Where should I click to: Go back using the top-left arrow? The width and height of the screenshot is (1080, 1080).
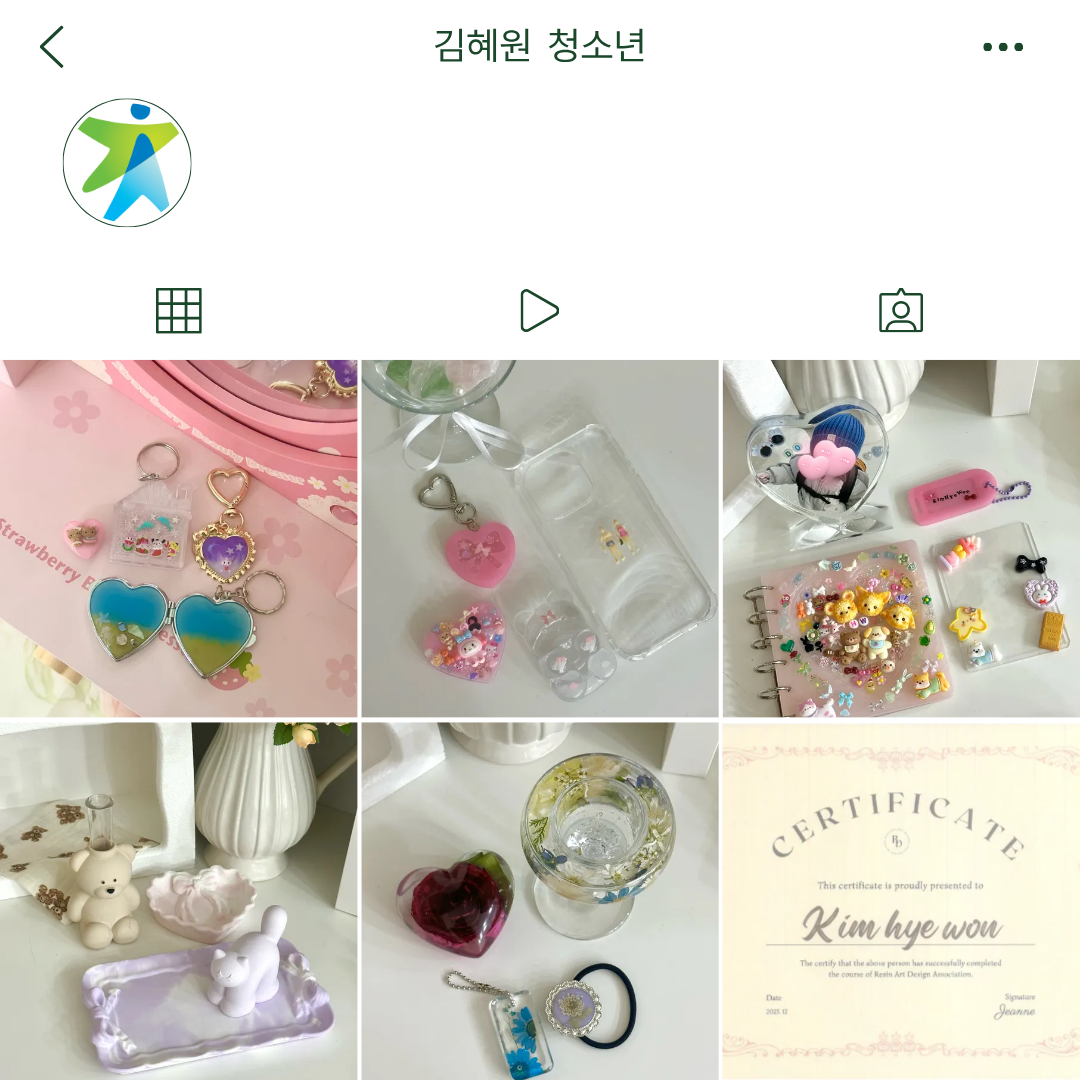pyautogui.click(x=52, y=47)
